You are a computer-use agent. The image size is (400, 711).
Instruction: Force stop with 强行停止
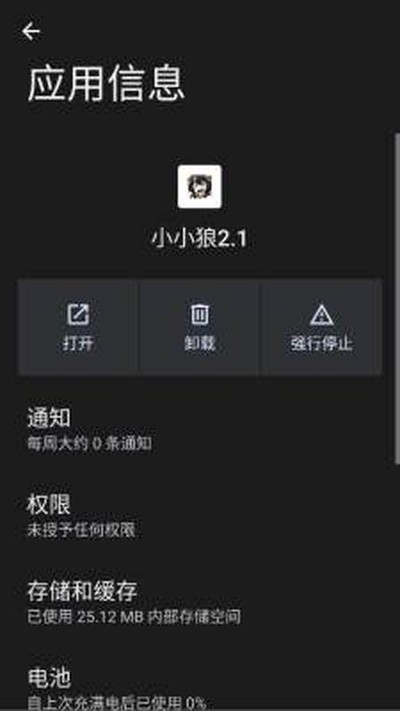click(321, 327)
